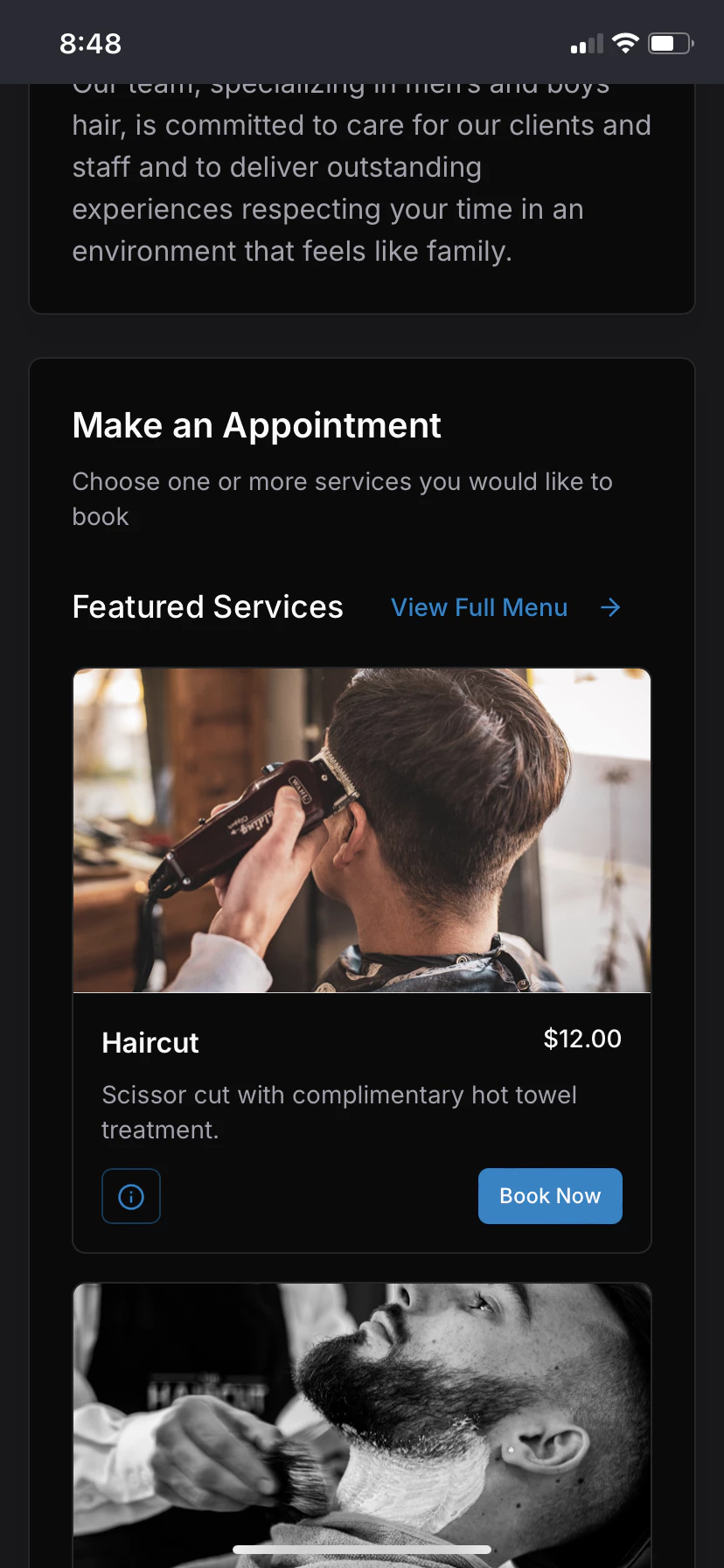Viewport: 724px width, 1568px height.
Task: Tap the cellular signal icon
Action: click(x=588, y=41)
